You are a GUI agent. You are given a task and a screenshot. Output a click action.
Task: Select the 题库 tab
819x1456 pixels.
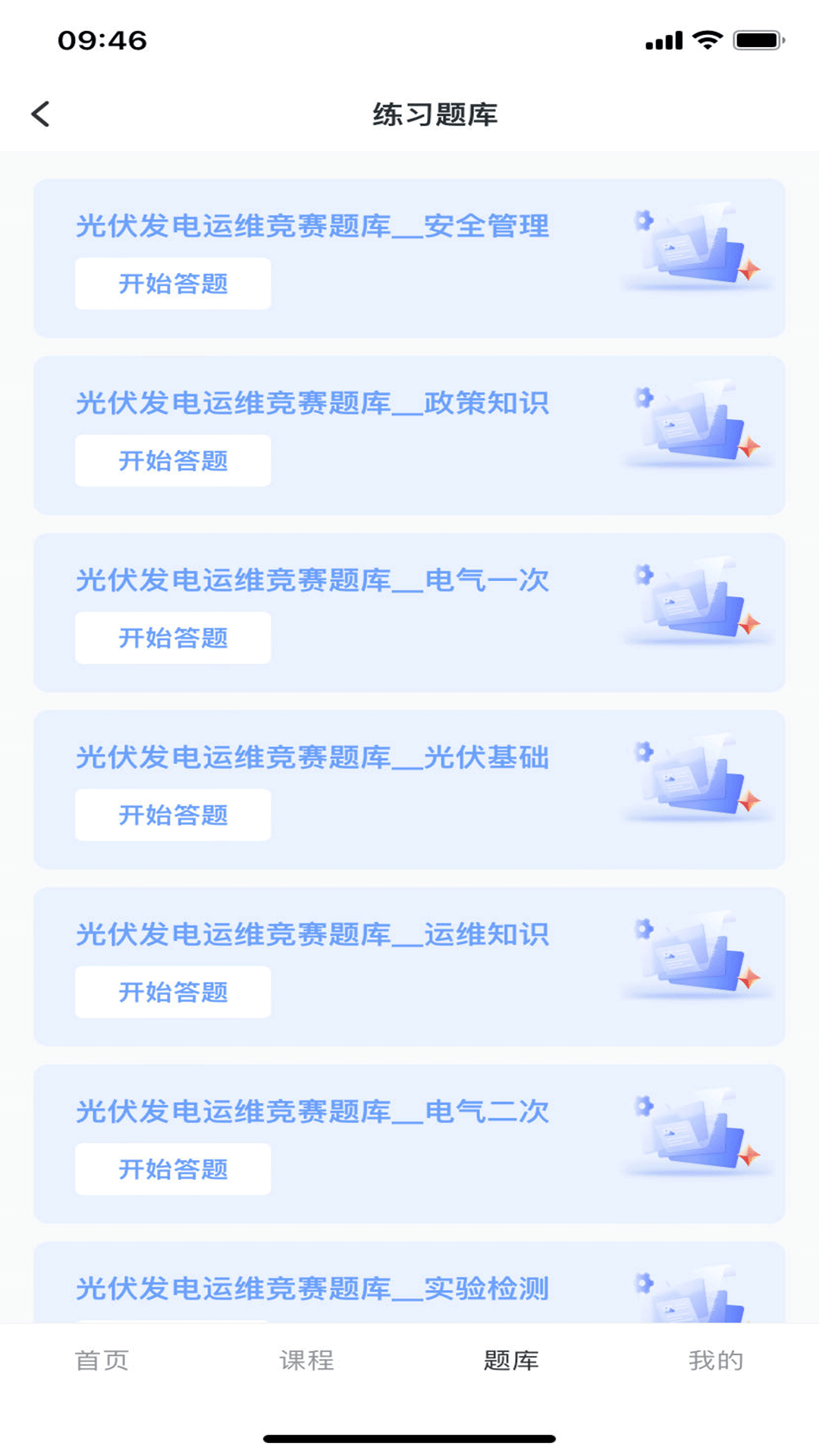coord(511,1360)
